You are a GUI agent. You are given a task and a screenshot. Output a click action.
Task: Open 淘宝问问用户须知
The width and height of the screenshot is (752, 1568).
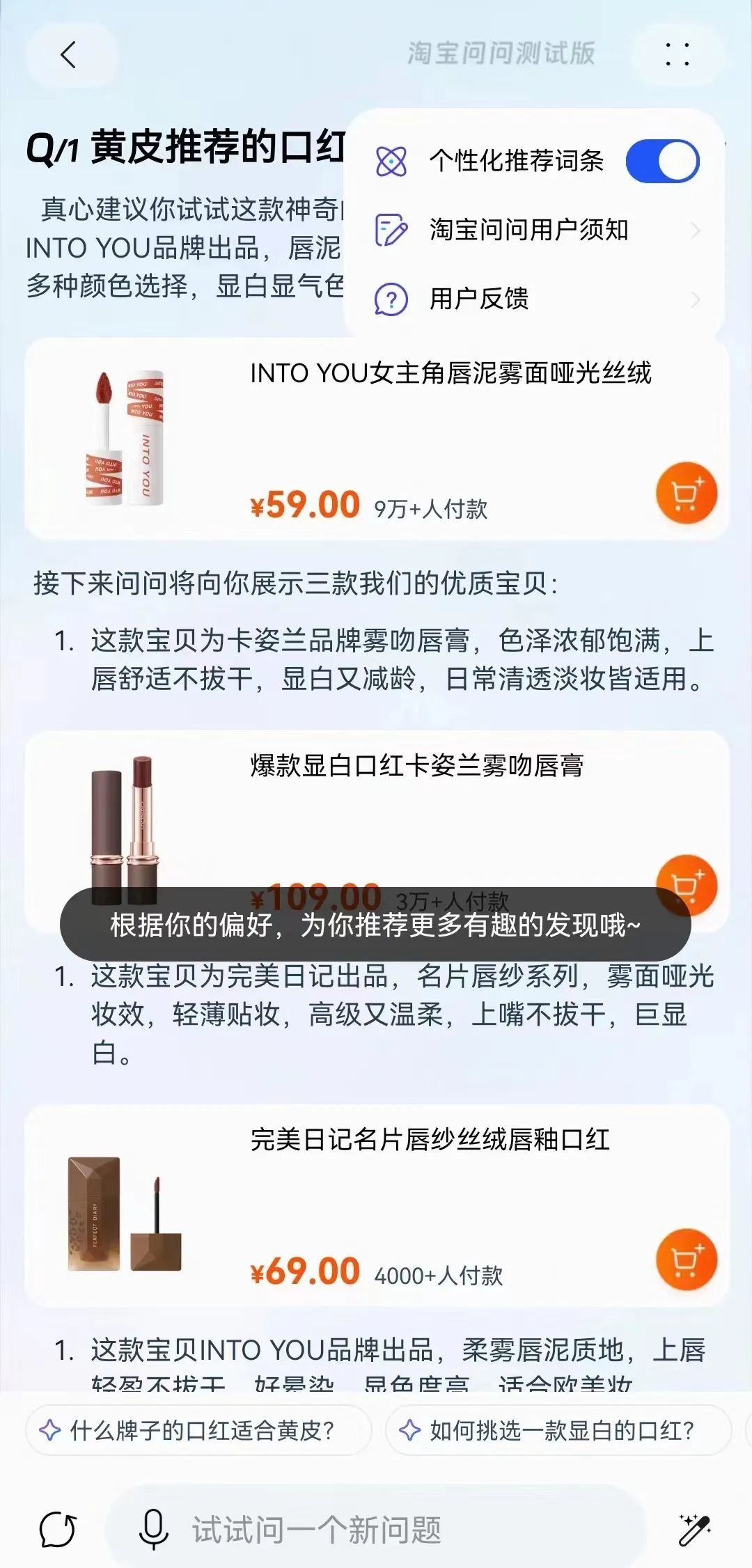[x=529, y=230]
